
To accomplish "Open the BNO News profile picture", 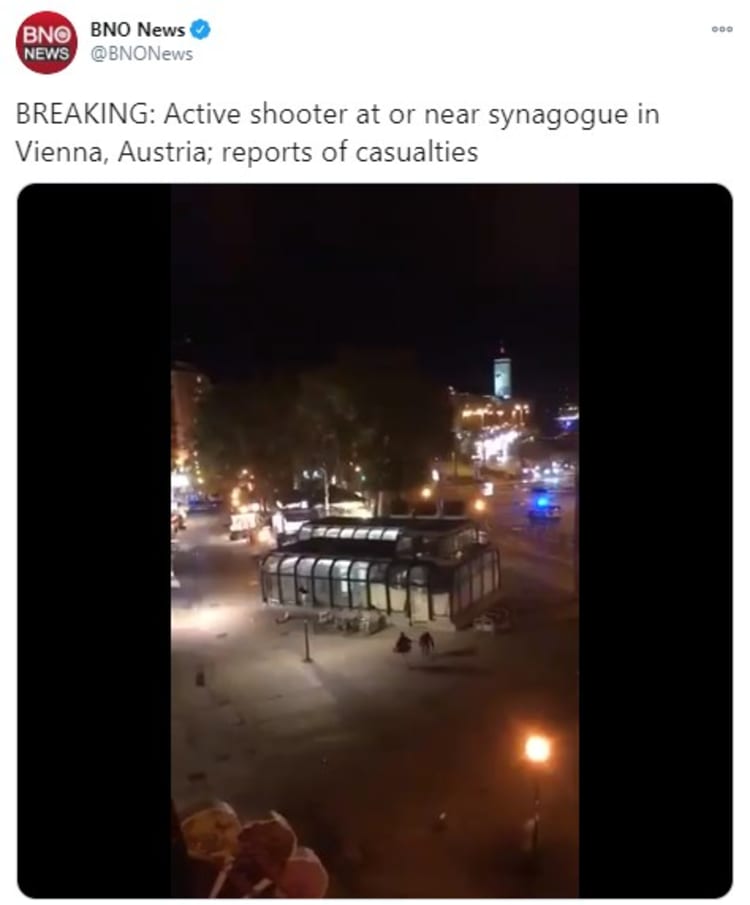I will coord(46,42).
